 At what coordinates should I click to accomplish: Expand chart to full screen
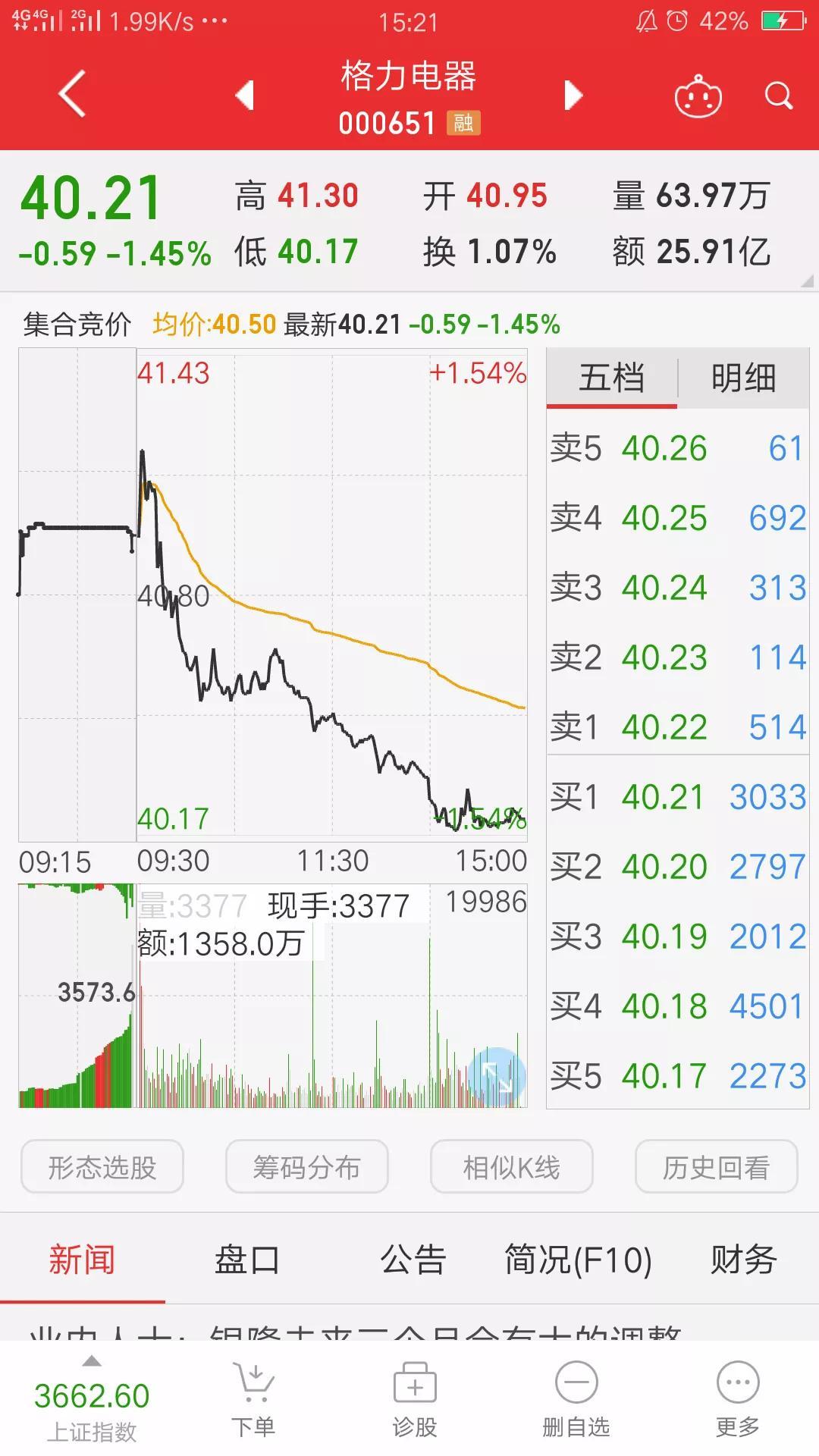pos(496,1075)
